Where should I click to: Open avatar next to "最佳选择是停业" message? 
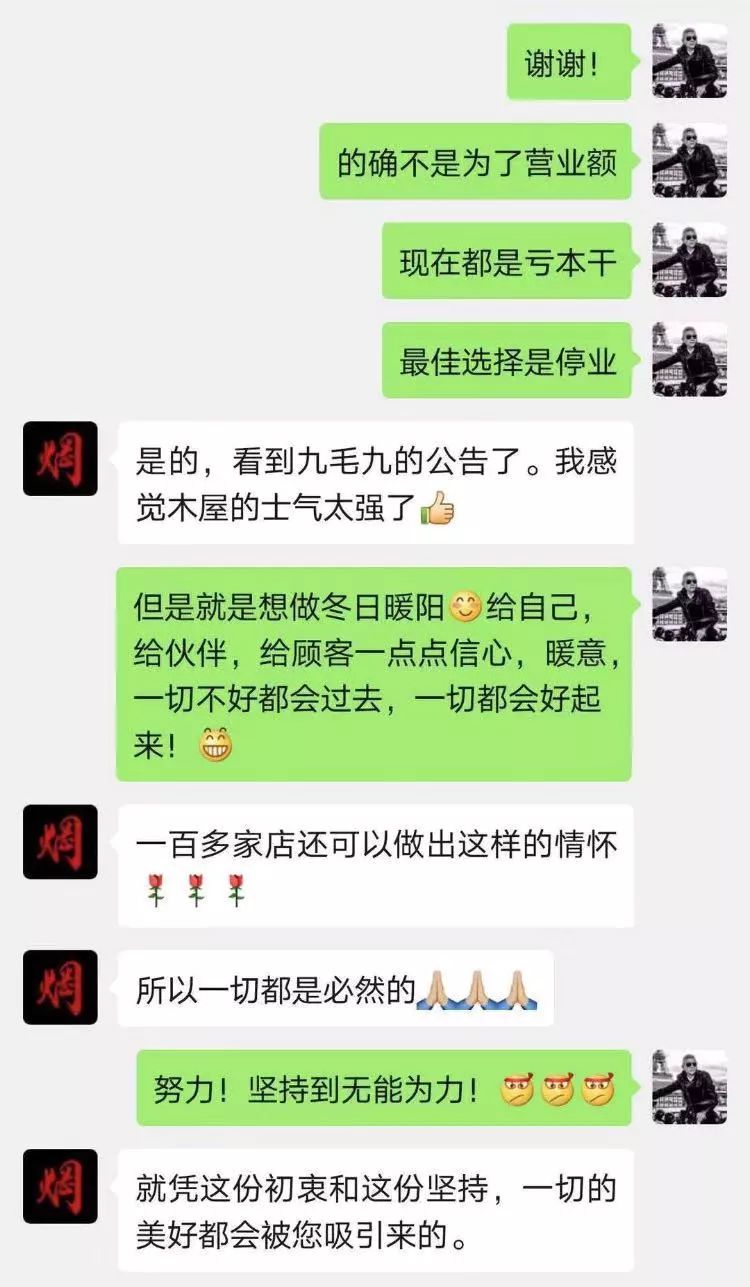(689, 359)
